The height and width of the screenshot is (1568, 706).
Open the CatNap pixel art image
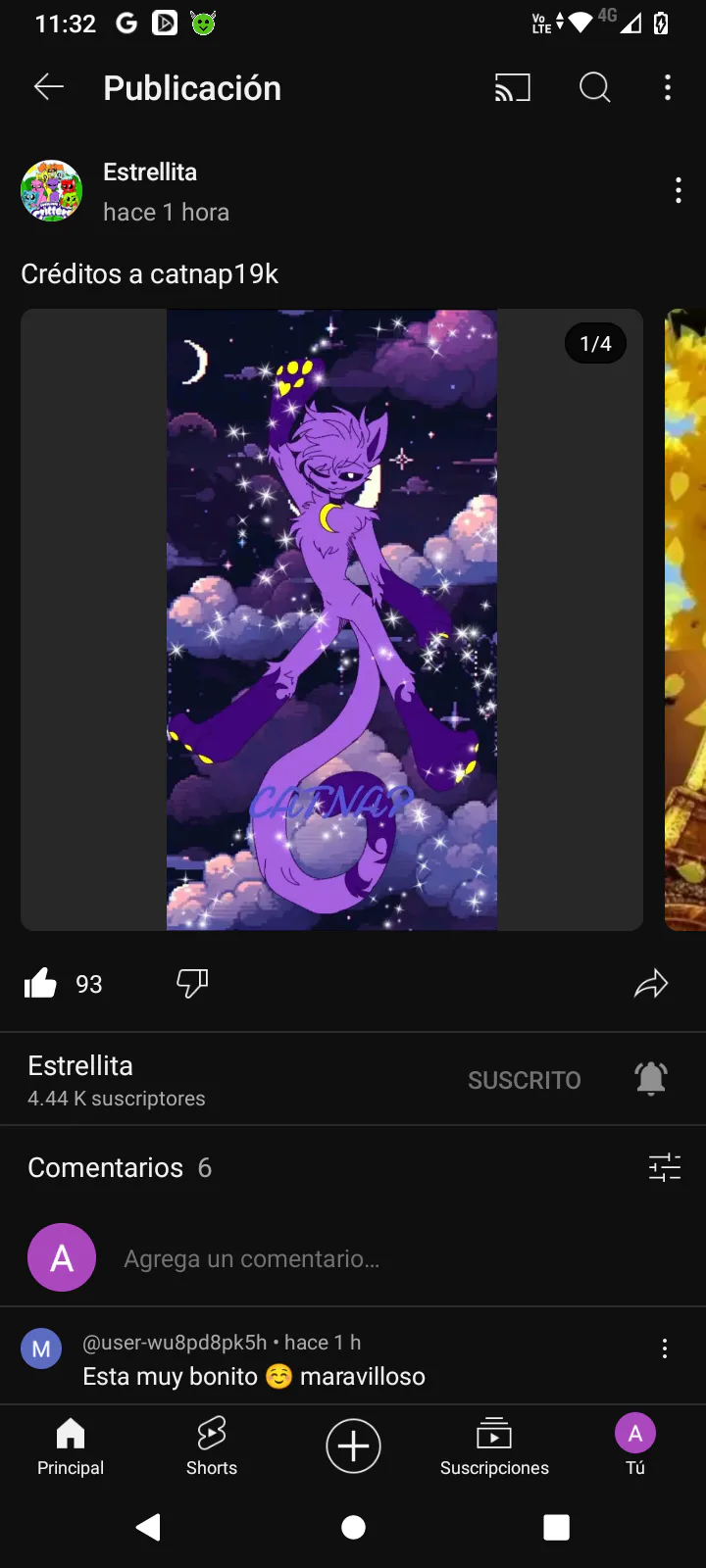(x=331, y=619)
